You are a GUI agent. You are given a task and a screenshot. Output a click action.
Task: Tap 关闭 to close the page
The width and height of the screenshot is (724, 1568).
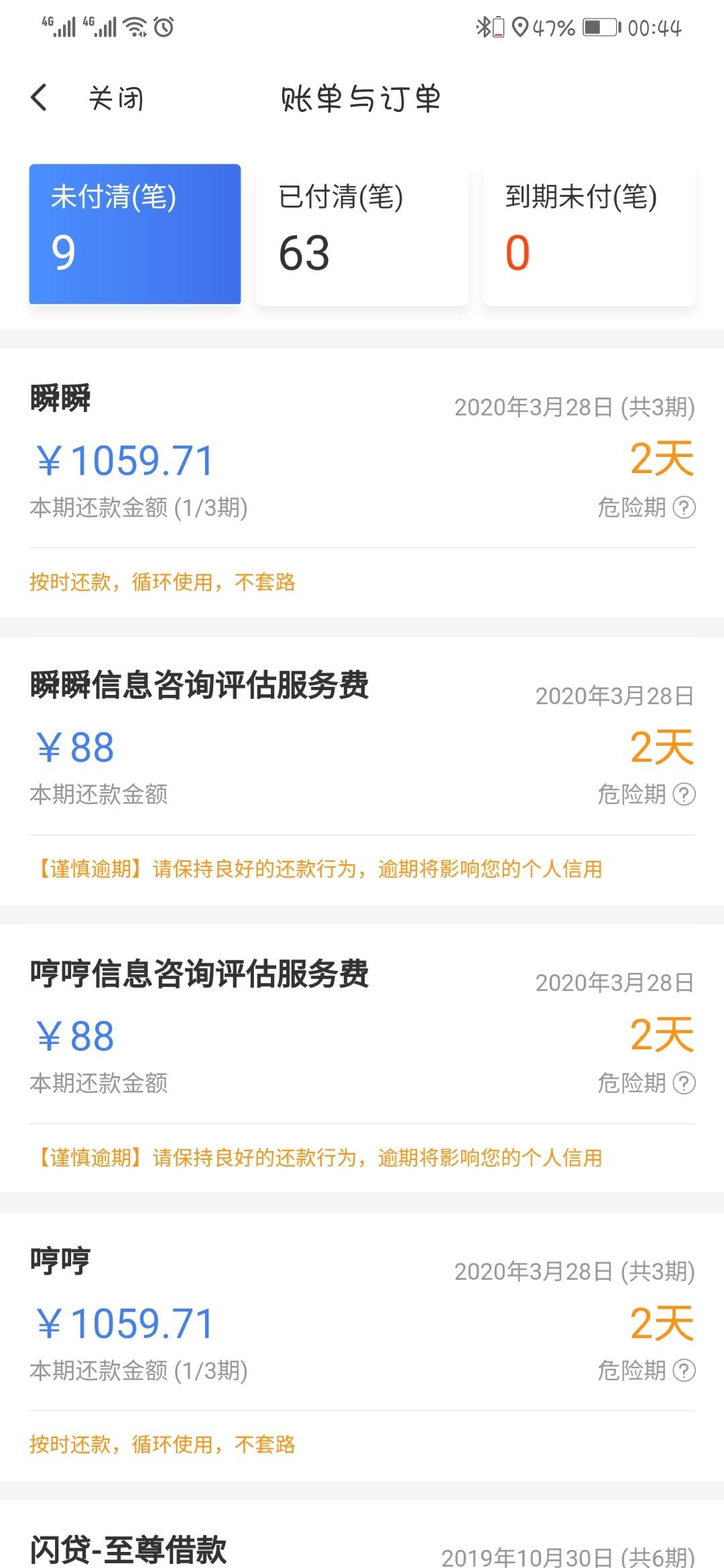116,99
